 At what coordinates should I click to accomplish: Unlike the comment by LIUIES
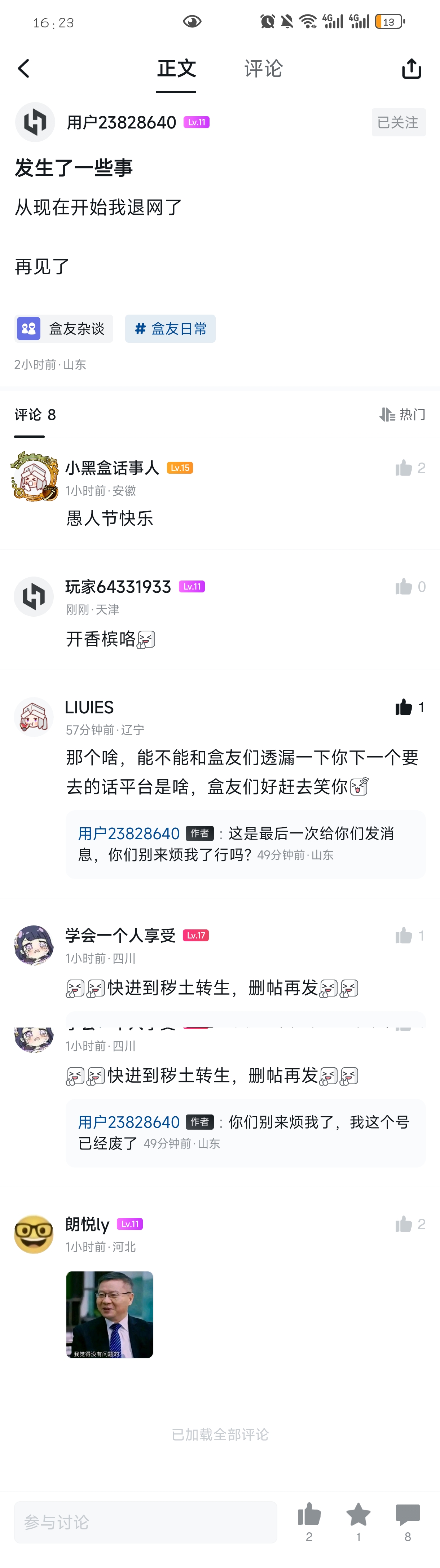pos(404,707)
